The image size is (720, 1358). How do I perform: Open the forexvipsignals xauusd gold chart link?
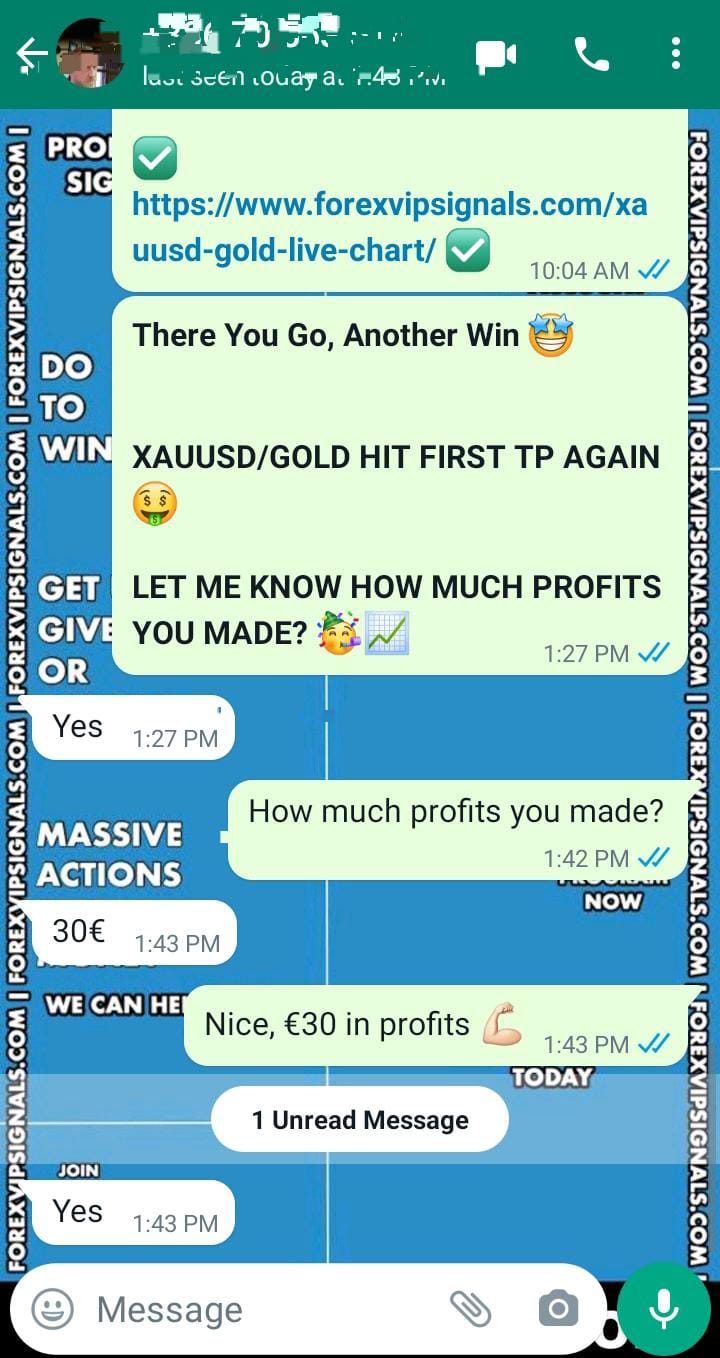[x=389, y=227]
